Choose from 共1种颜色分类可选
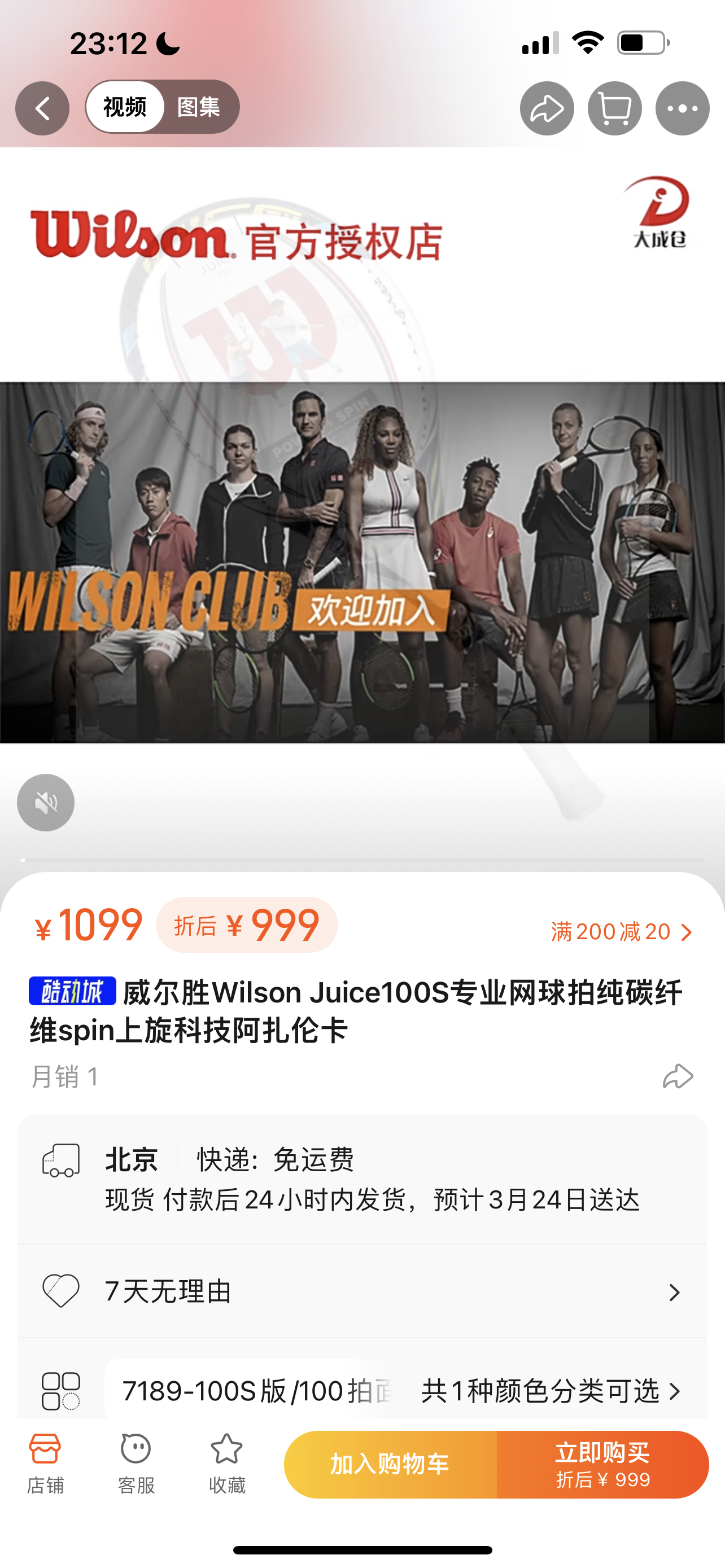Screen dimensions: 725x1568 [x=548, y=1391]
